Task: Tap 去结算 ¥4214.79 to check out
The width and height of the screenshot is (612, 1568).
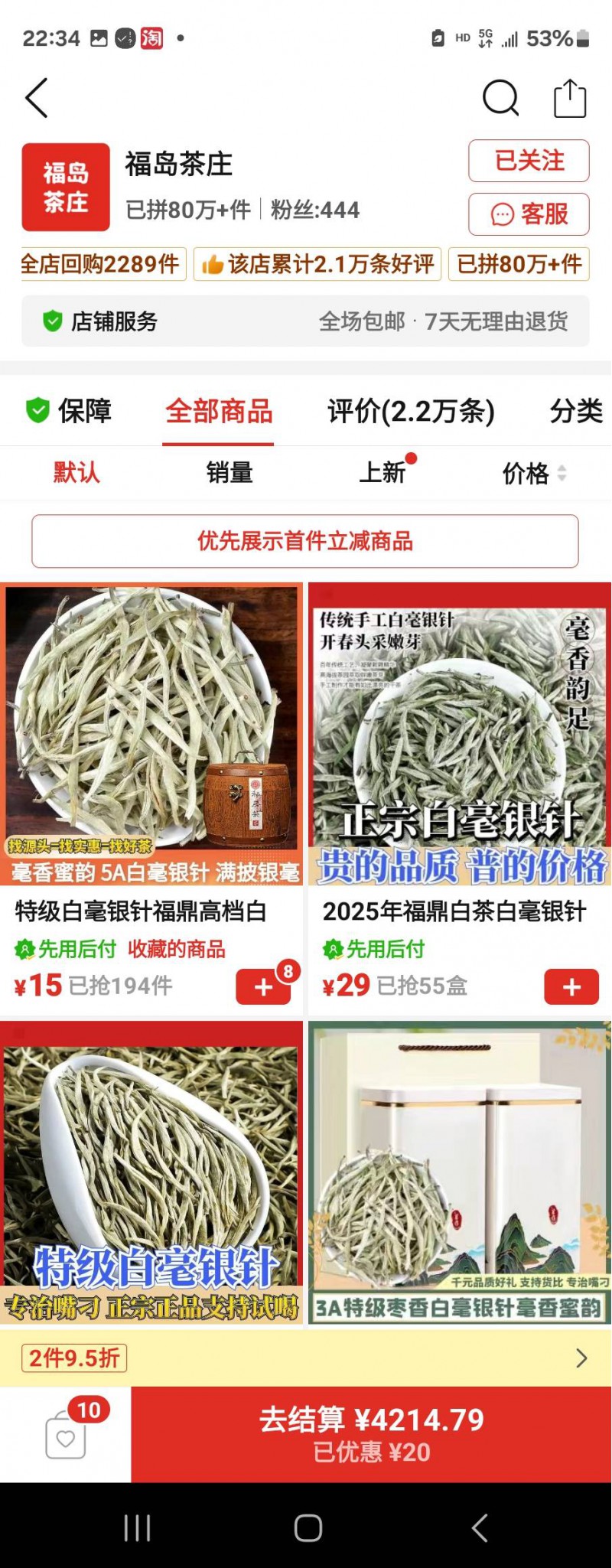Action: click(371, 1433)
